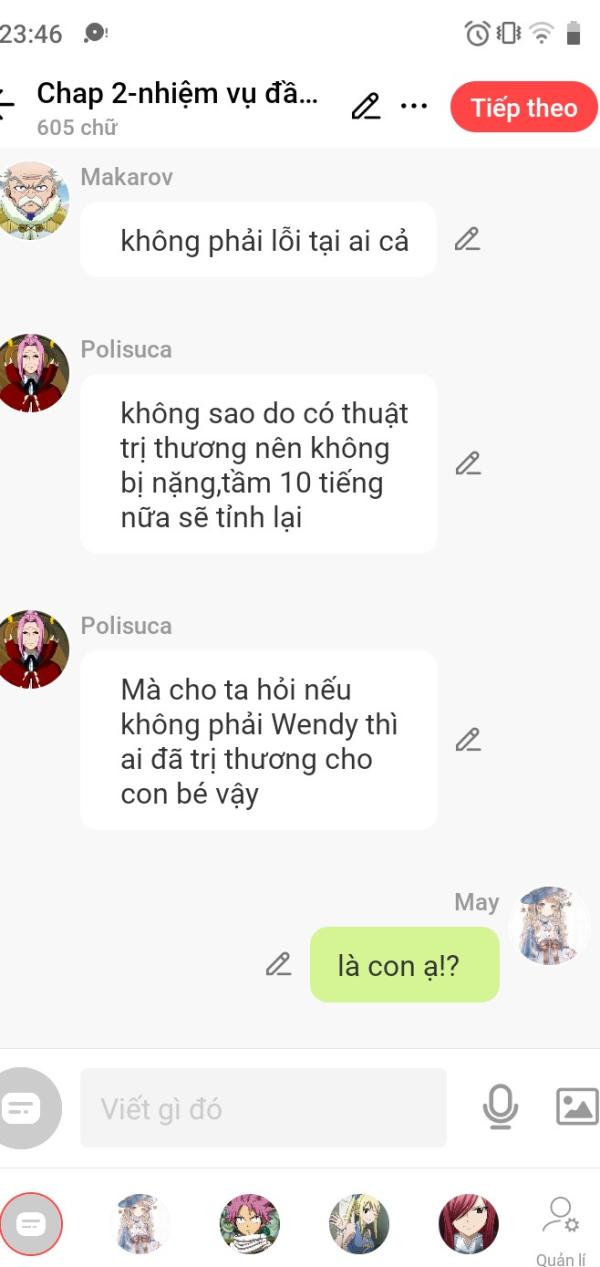
Task: Edit Polisuca's message mentioning Wendy
Action: pyautogui.click(x=467, y=740)
